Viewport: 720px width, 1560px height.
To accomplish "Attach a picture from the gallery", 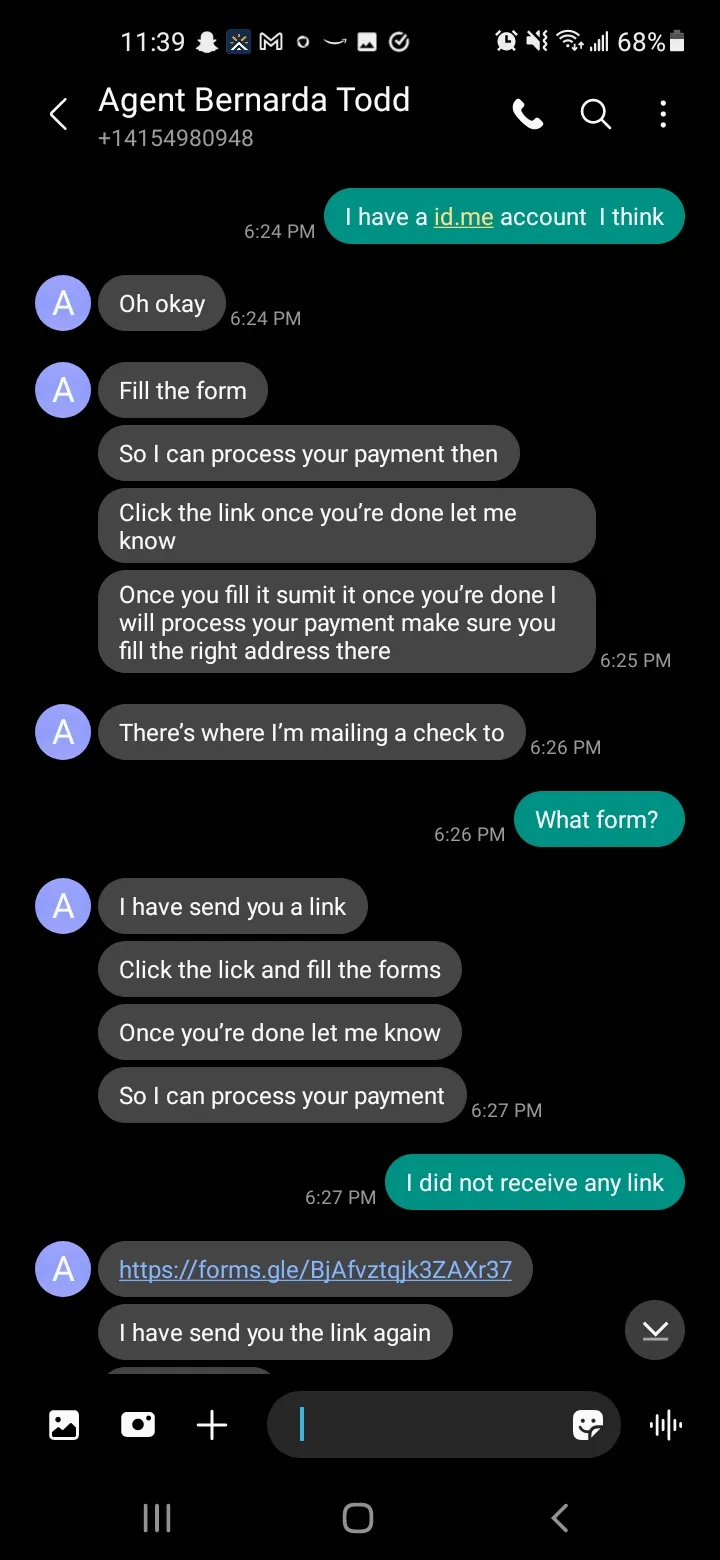I will coord(64,1424).
